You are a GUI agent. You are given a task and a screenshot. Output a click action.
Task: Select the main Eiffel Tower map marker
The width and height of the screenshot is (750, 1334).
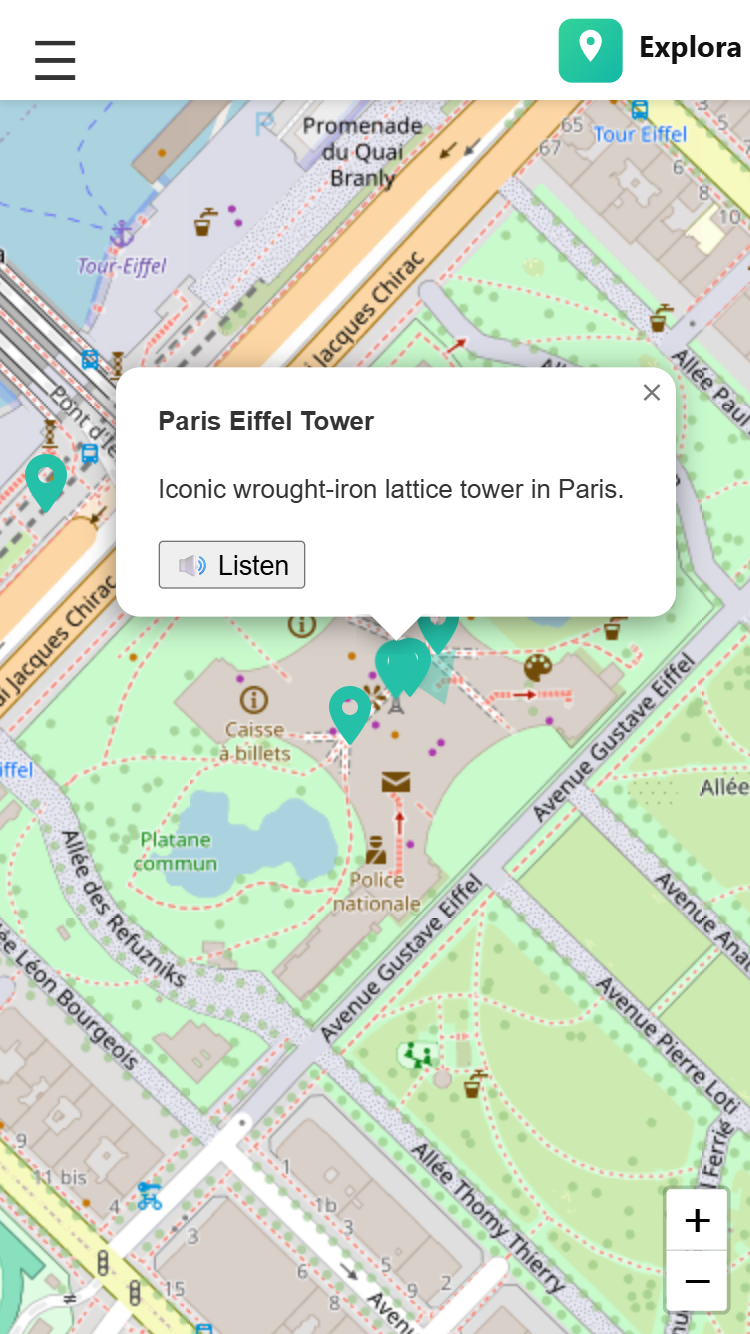click(400, 662)
